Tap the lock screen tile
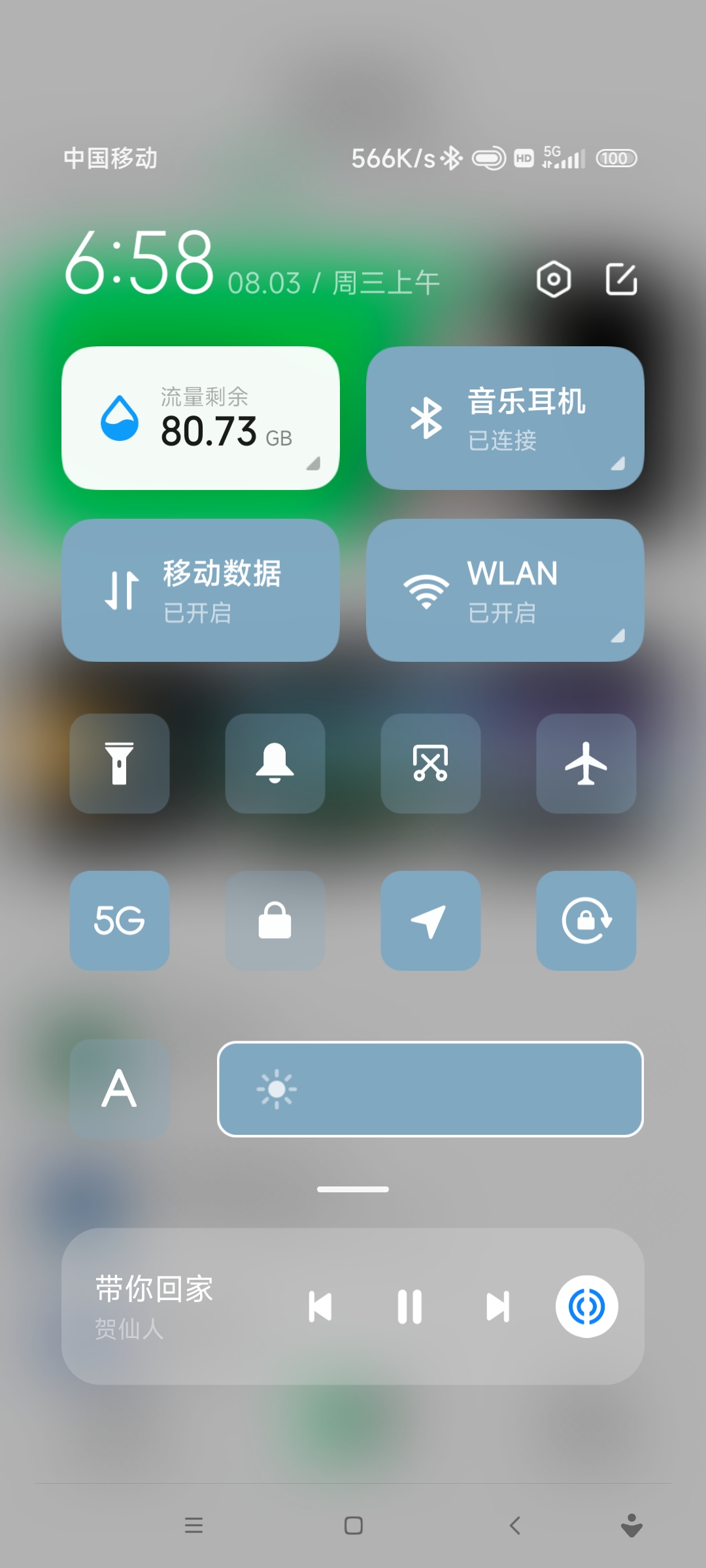The width and height of the screenshot is (706, 1568). [x=275, y=921]
